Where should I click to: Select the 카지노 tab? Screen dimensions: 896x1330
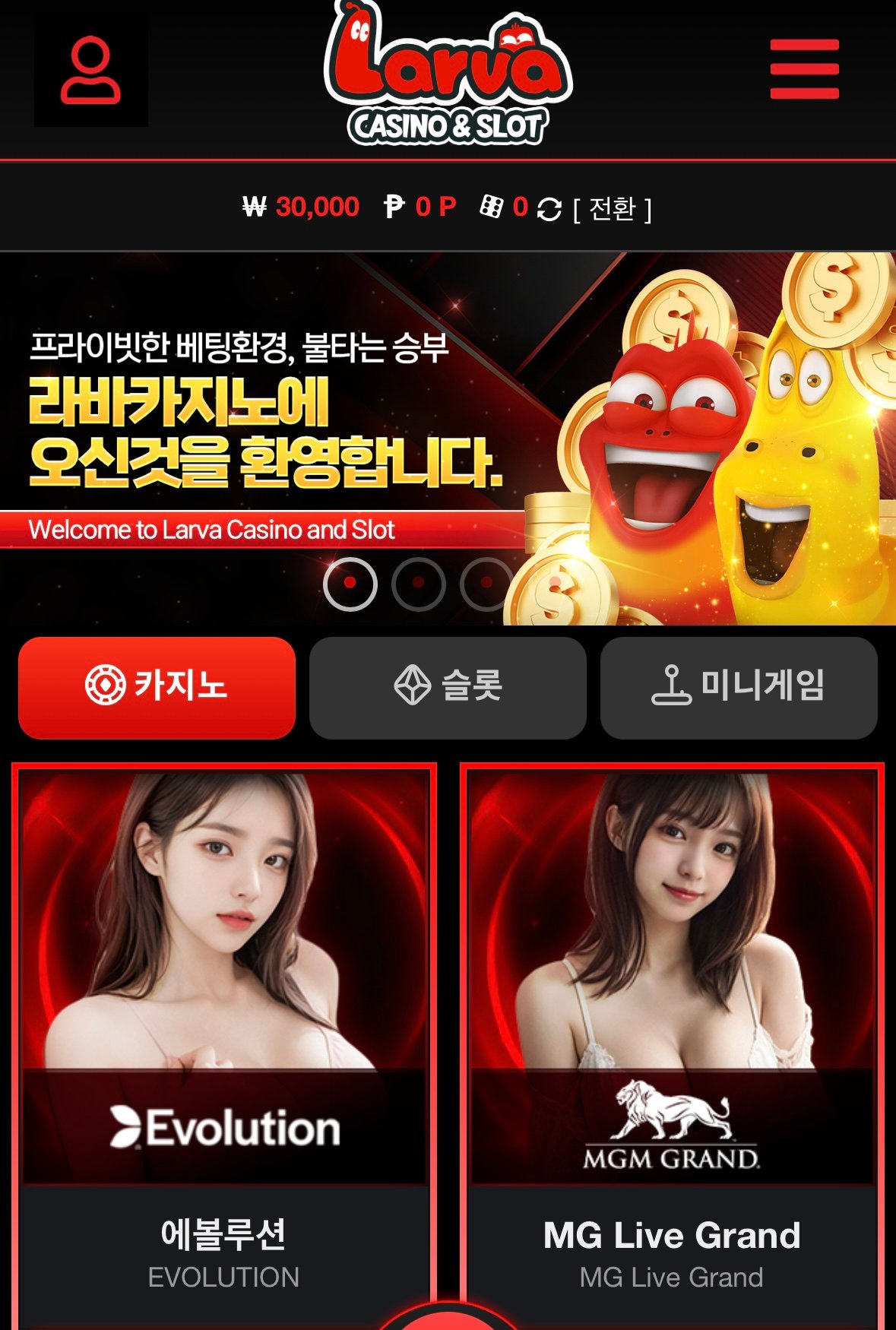[x=157, y=687]
